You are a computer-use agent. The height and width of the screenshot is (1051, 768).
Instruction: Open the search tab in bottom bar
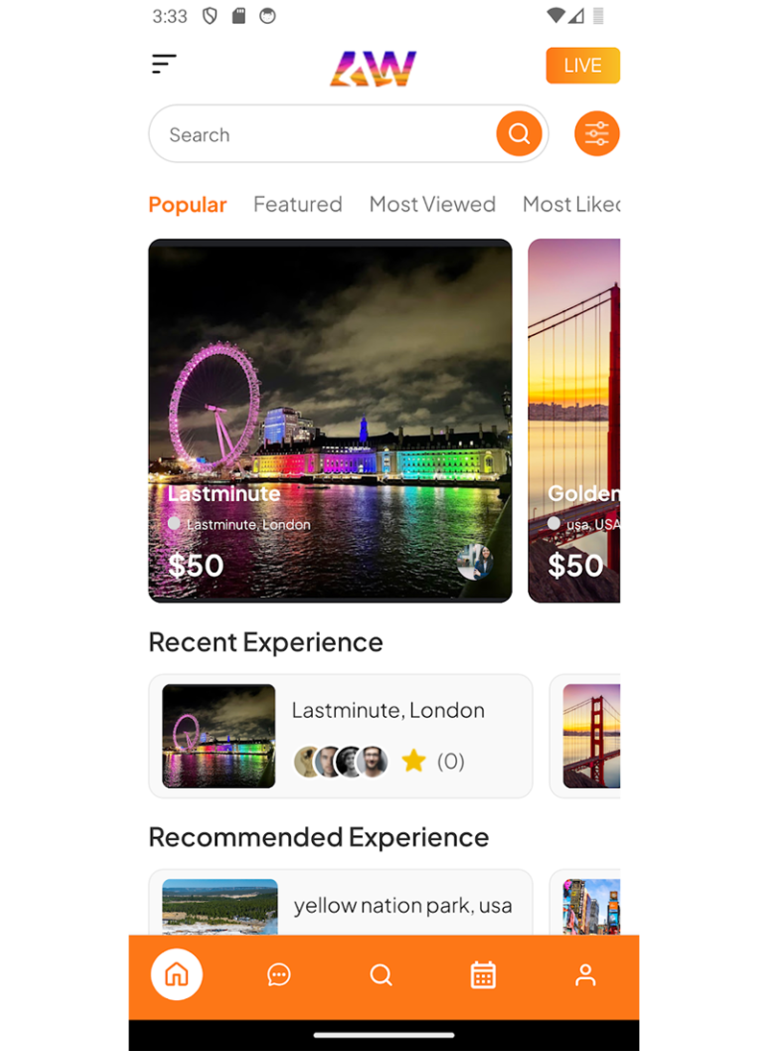pos(381,975)
